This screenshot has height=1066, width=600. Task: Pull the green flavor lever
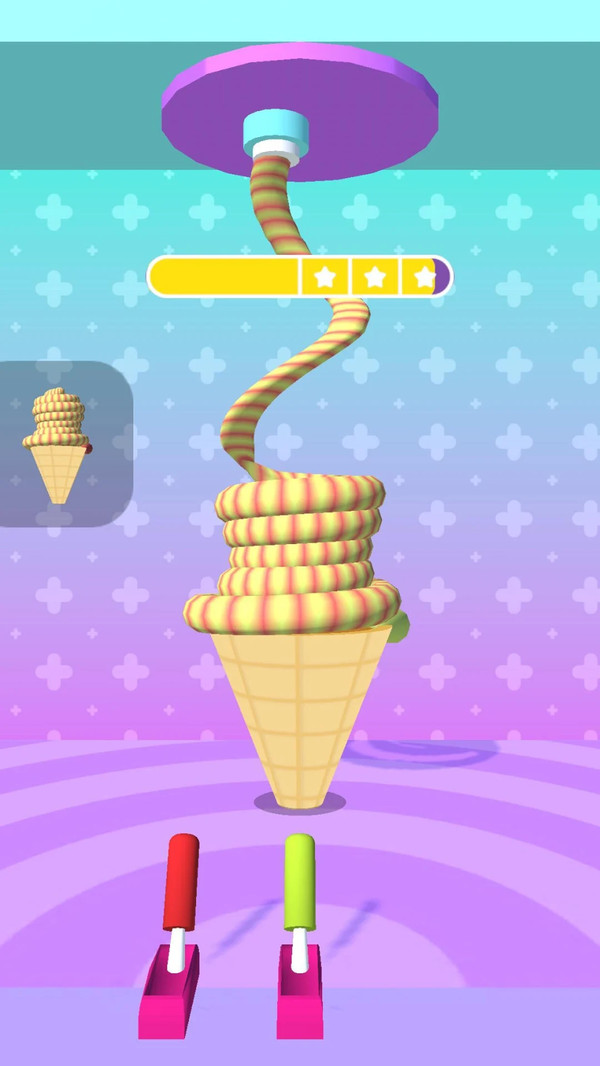click(299, 882)
